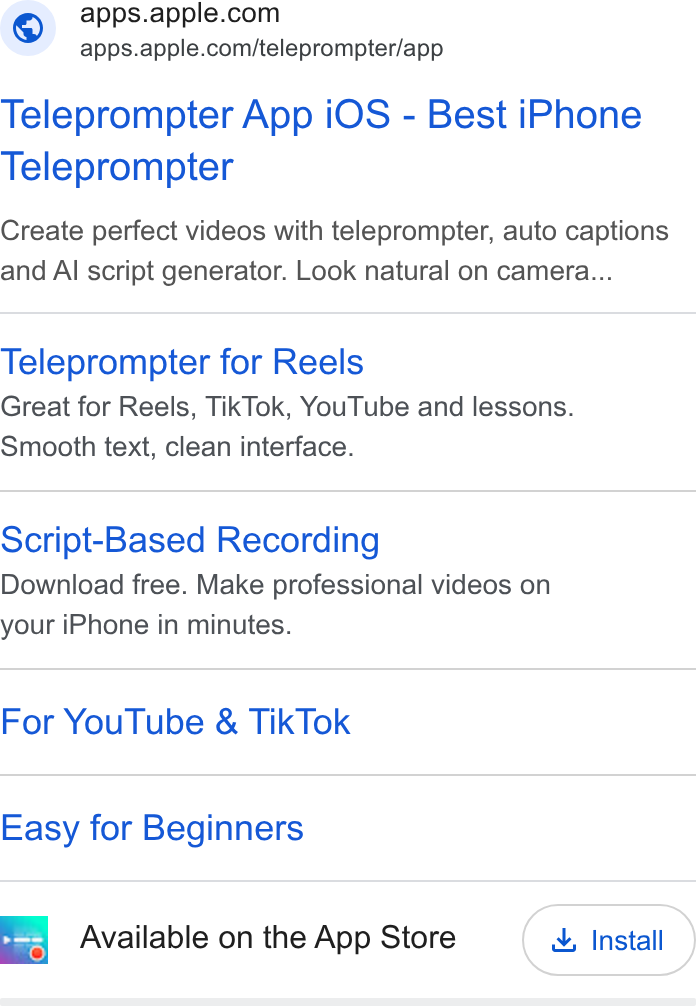
Task: Open the Easy for Beginners link
Action: 152,828
